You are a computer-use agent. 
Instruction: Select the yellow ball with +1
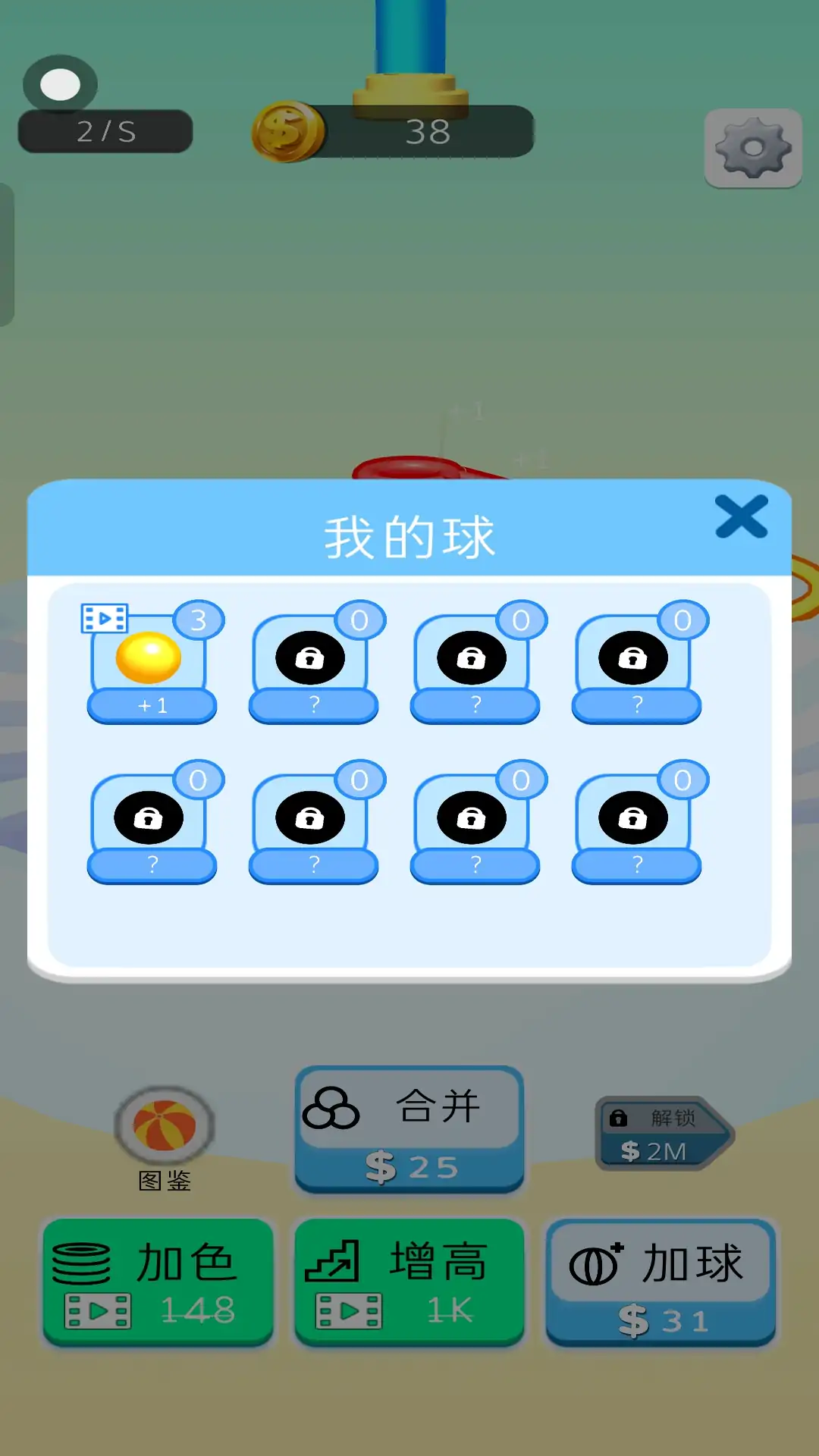point(152,664)
